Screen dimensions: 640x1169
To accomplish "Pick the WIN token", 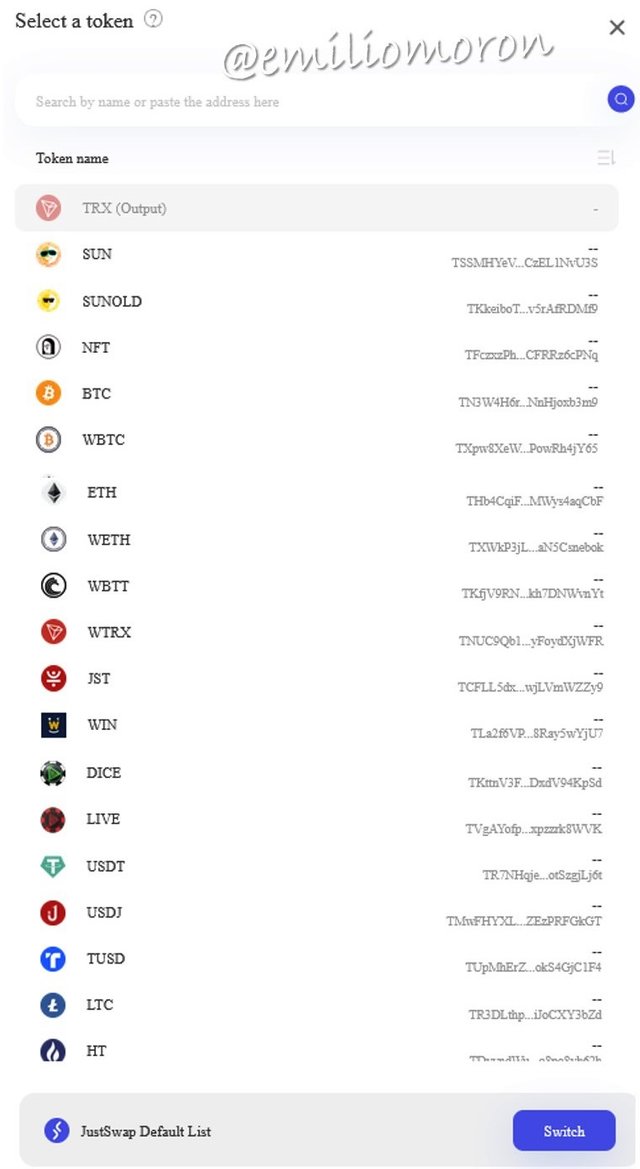I will point(317,725).
